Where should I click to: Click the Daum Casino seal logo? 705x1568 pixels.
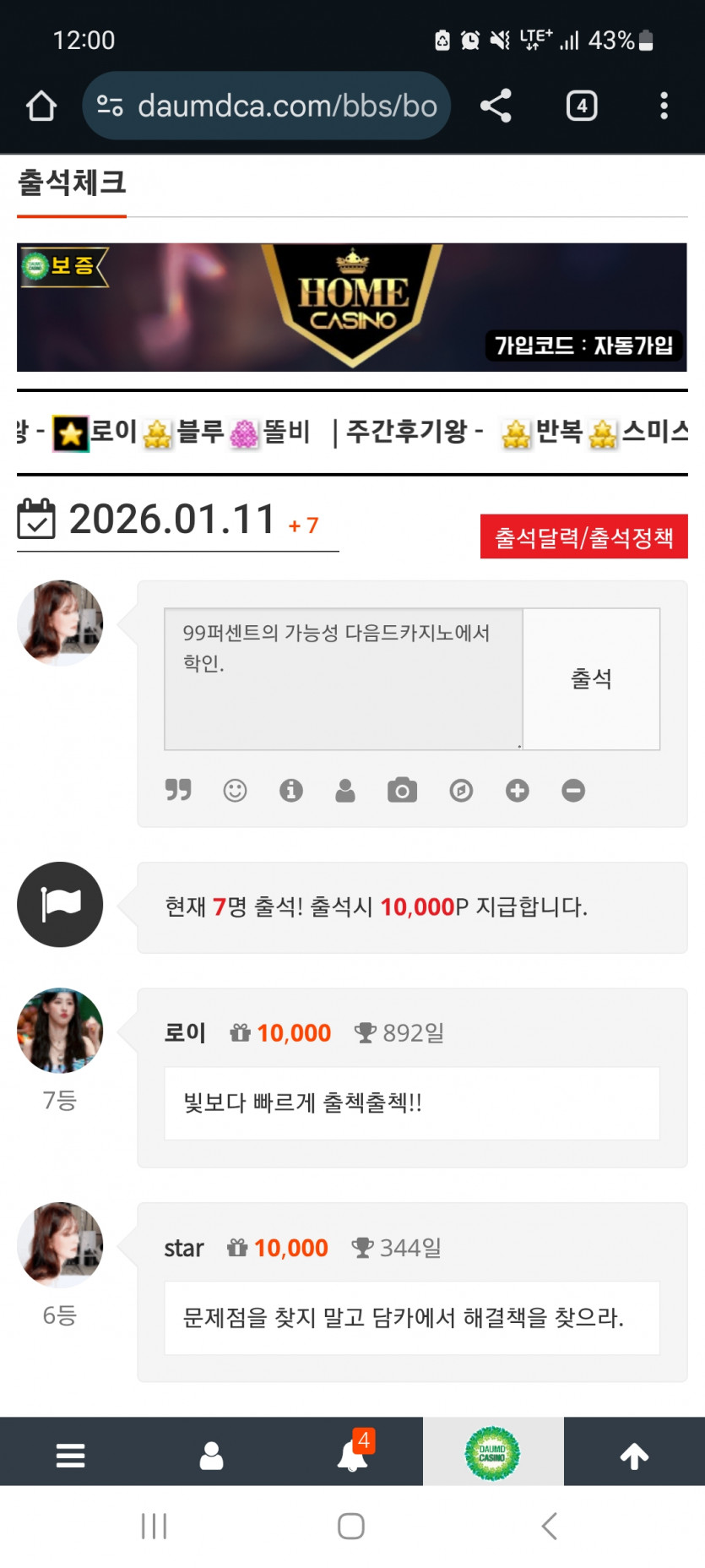pos(494,1451)
